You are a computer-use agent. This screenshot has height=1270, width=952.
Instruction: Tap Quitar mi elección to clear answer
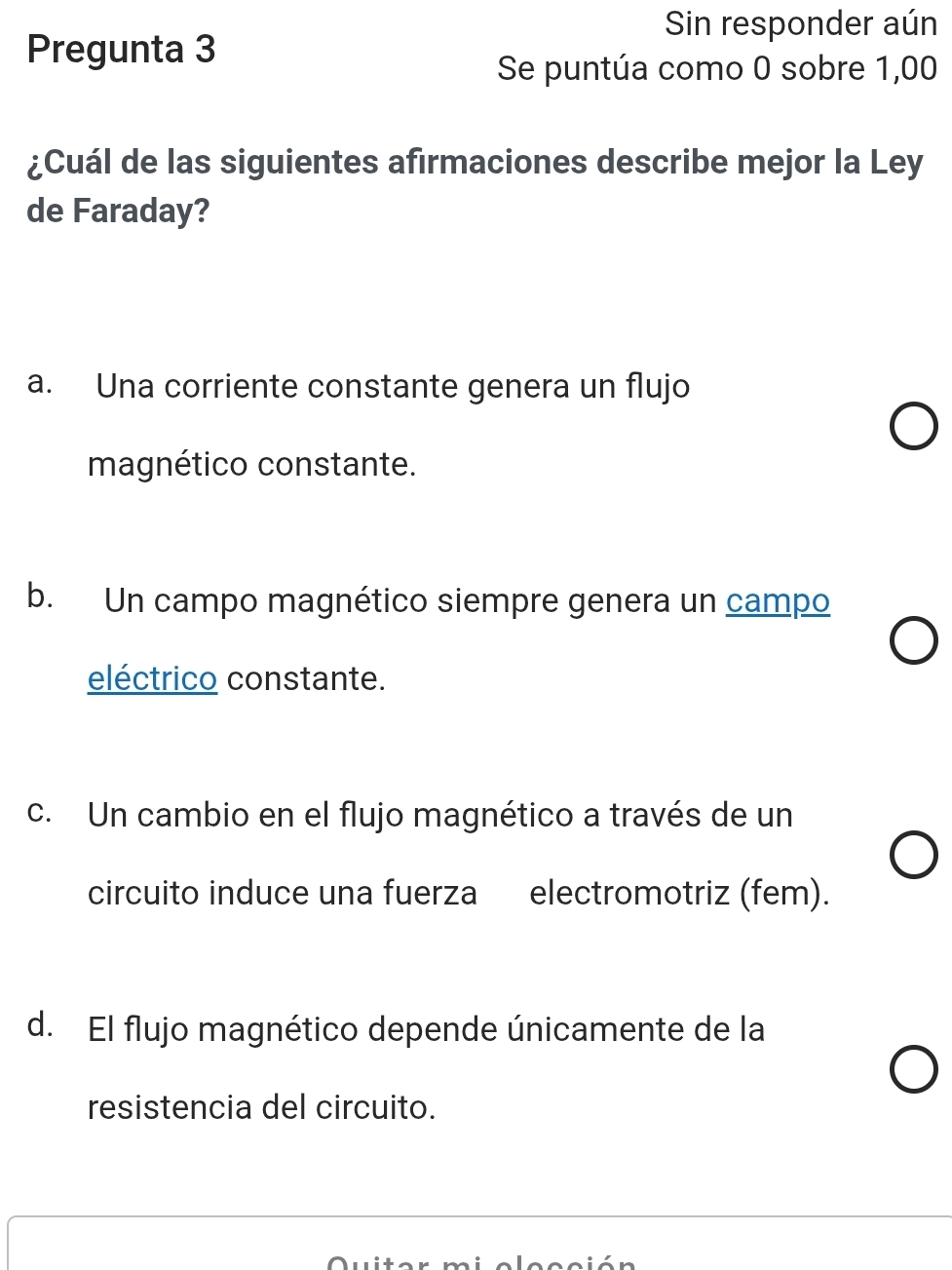(481, 1259)
